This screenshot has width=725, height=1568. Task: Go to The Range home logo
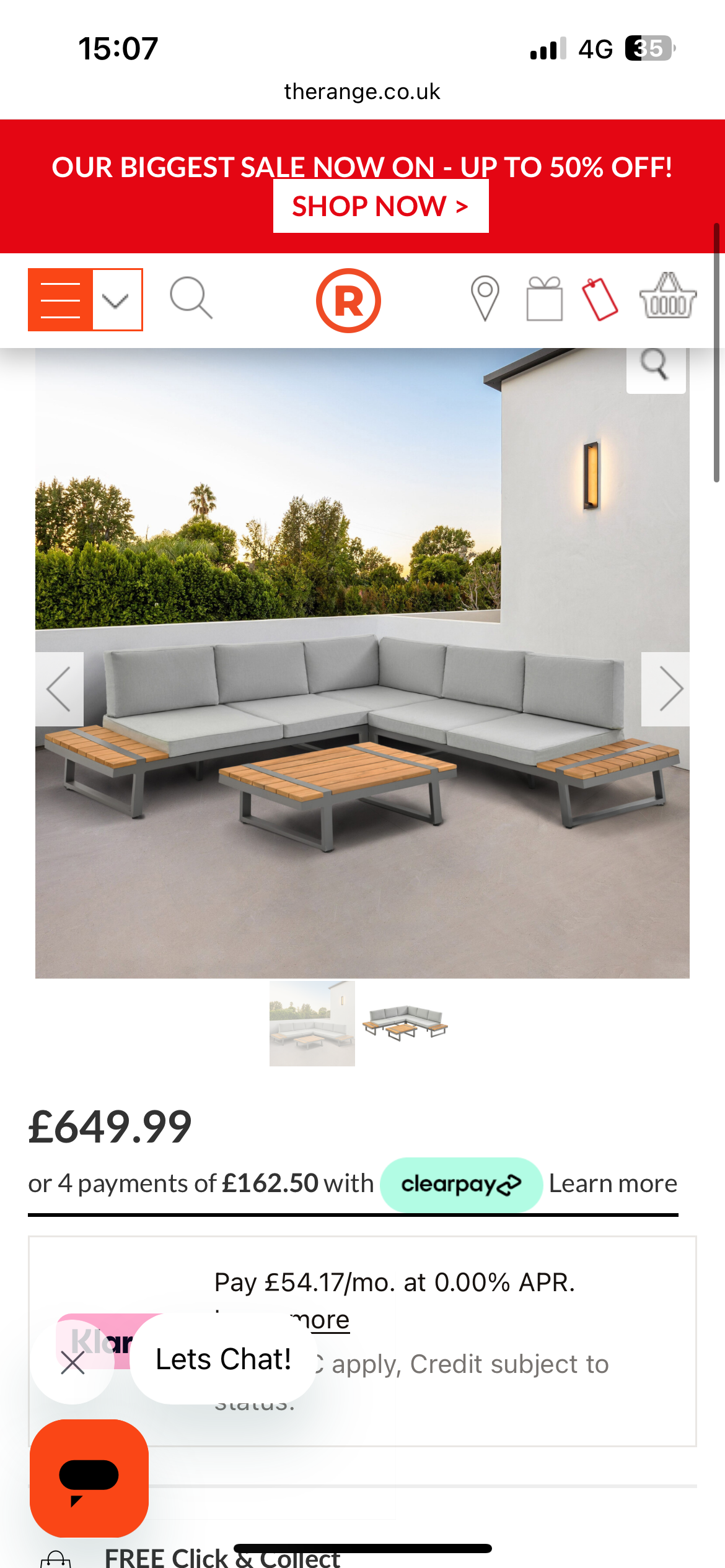(x=348, y=300)
